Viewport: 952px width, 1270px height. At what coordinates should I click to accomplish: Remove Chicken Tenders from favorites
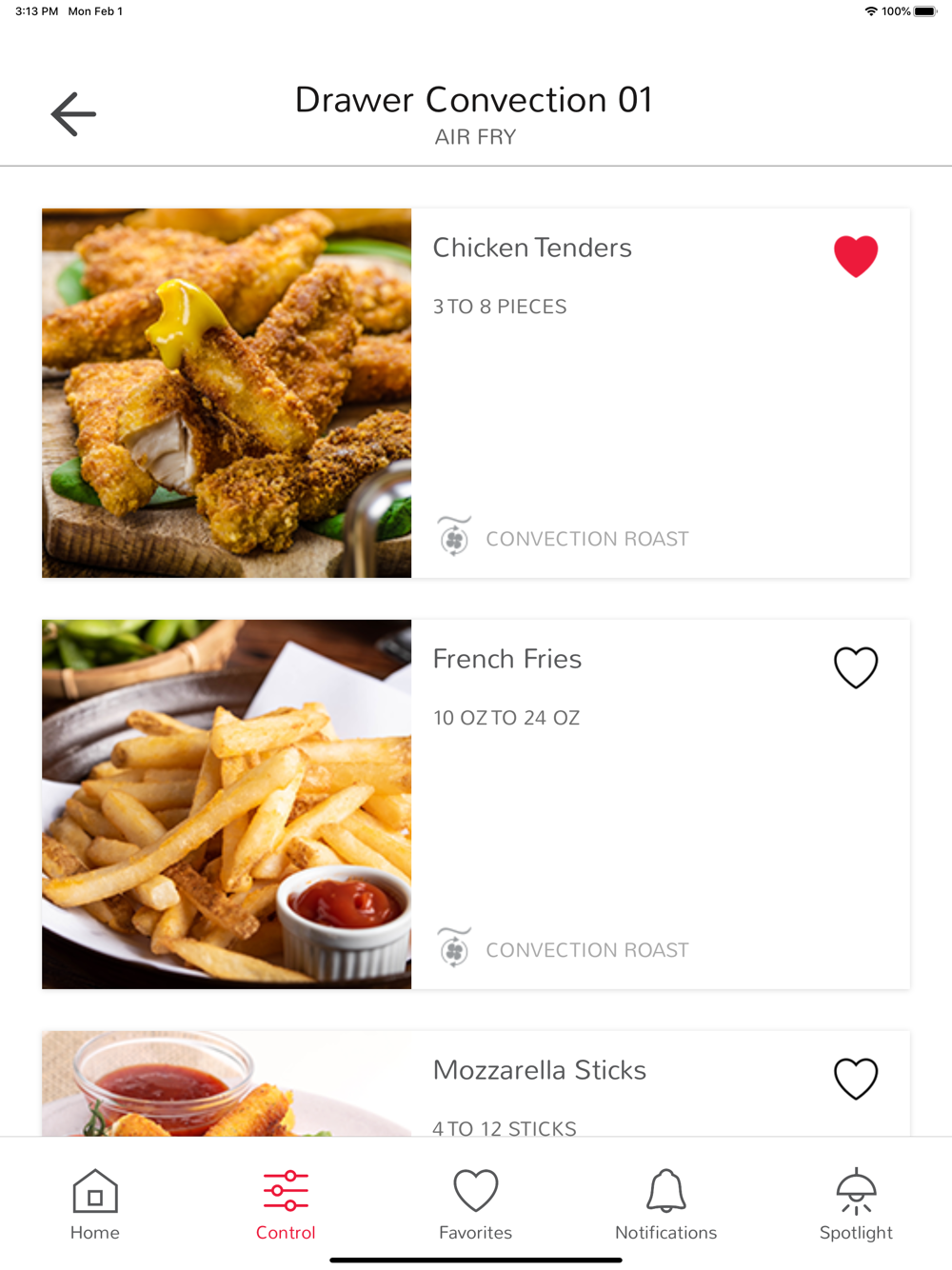855,256
